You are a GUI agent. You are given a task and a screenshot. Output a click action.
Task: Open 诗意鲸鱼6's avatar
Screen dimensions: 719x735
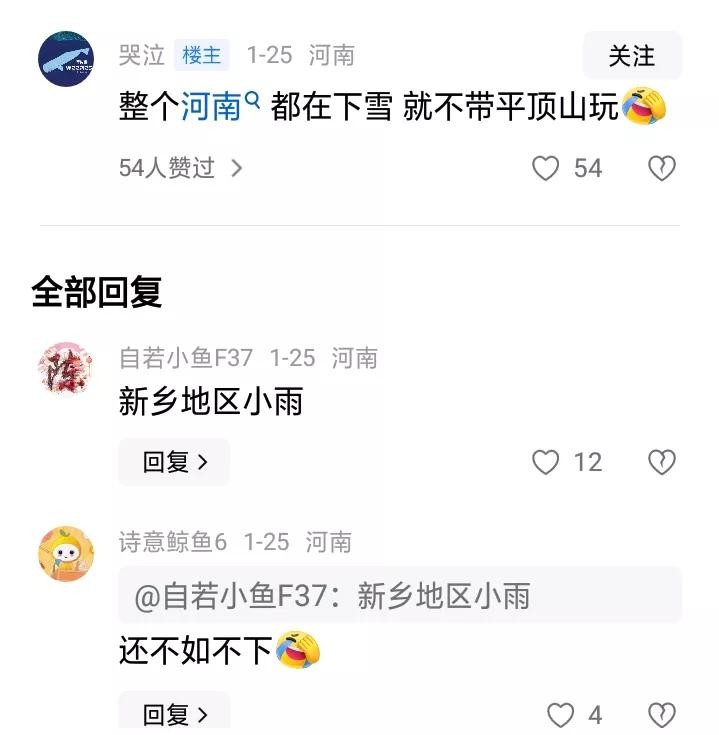[66, 553]
